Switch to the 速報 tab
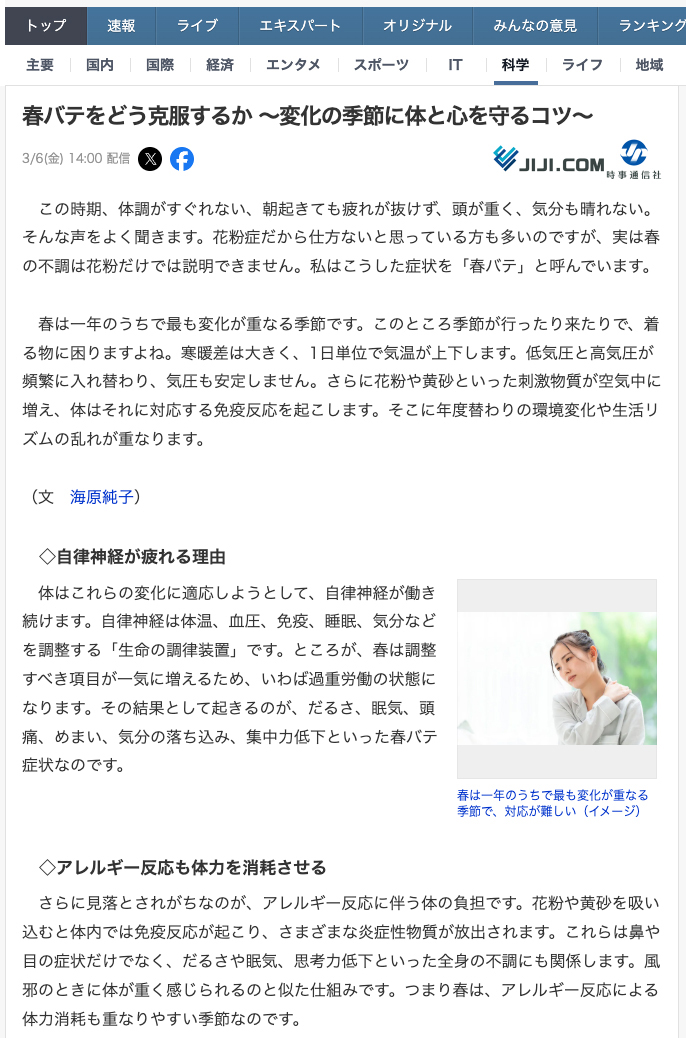The height and width of the screenshot is (1038, 686). coord(121,26)
